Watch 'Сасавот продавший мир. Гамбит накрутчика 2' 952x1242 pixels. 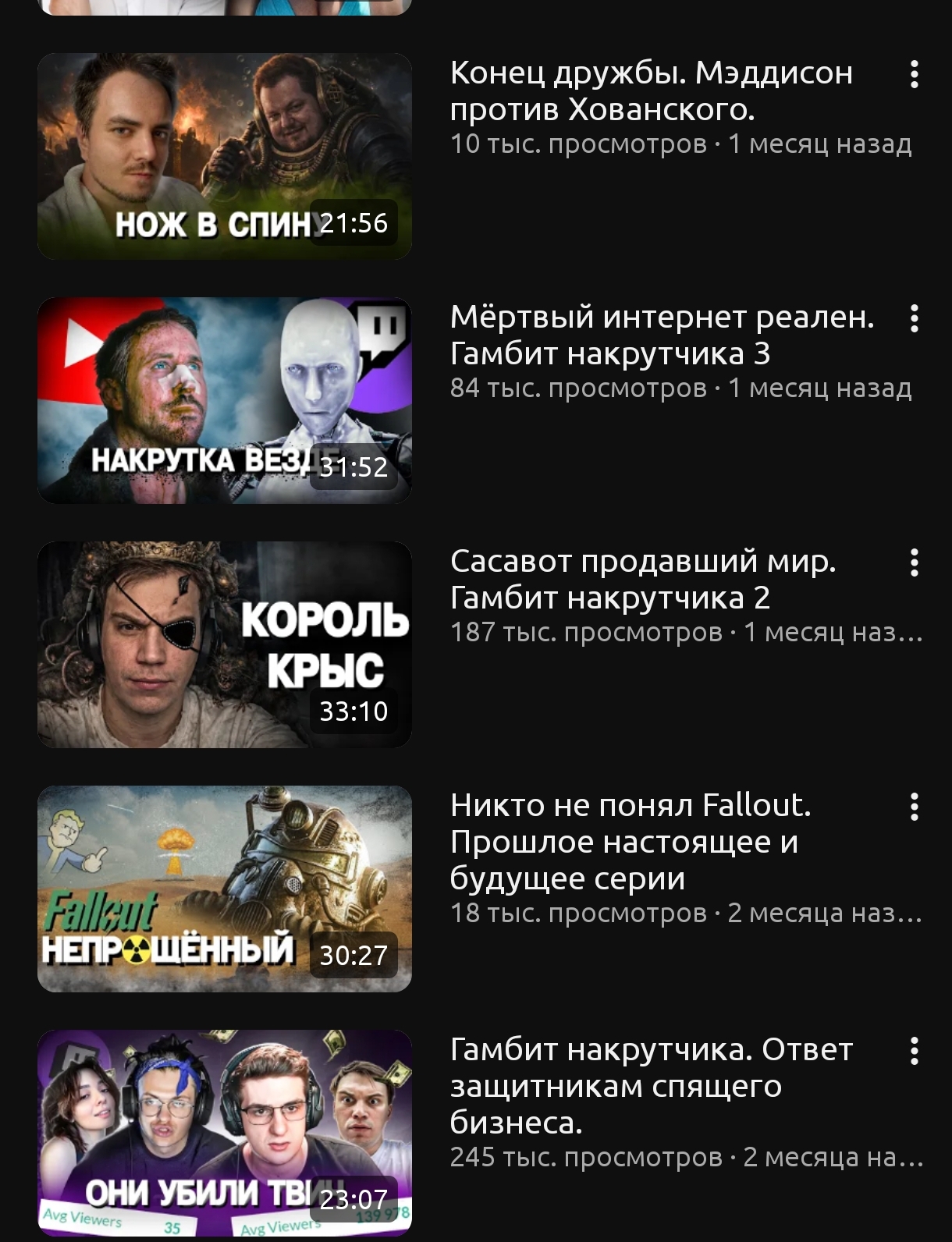(x=225, y=644)
